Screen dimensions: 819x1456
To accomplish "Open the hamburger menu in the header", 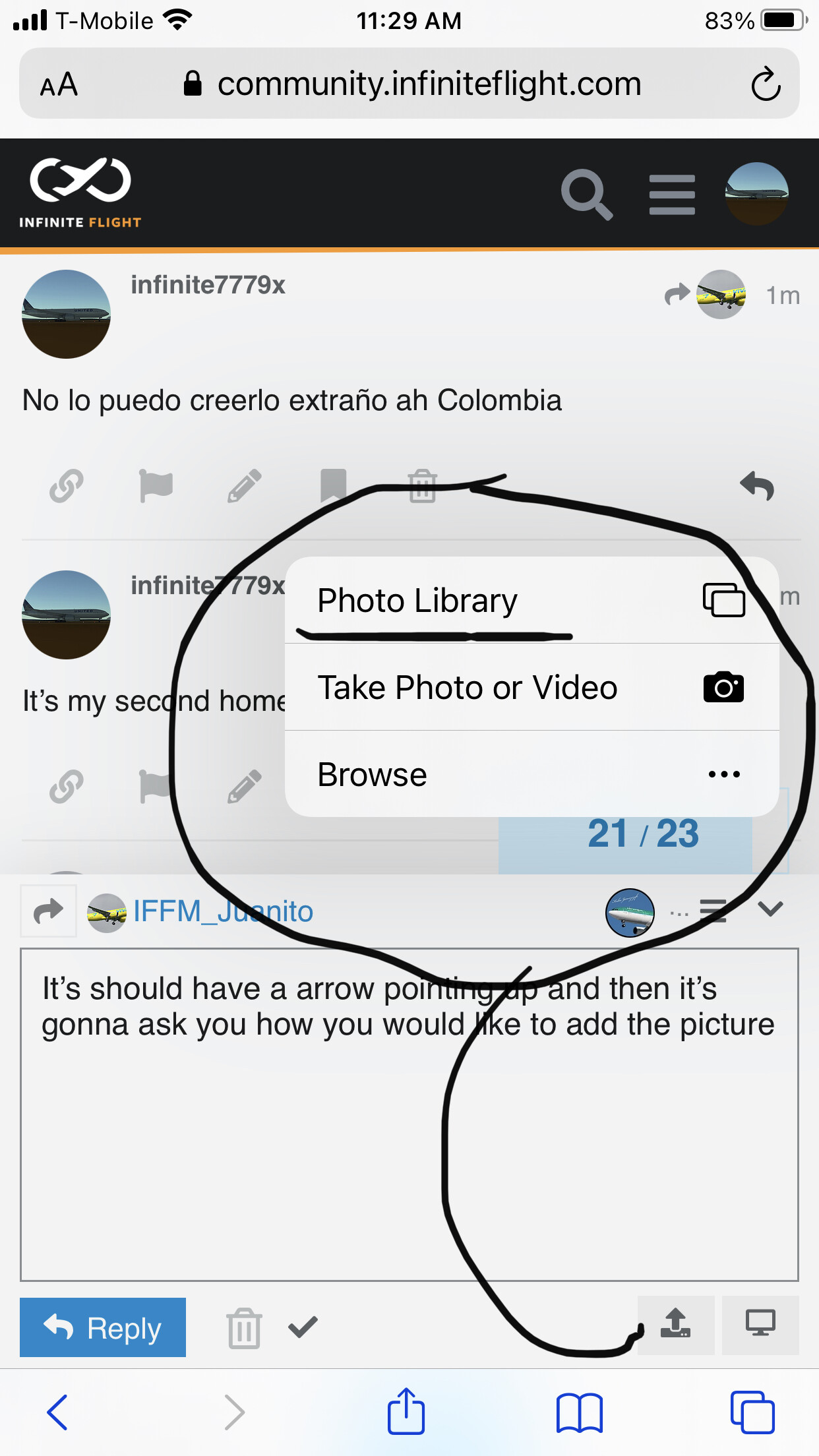I will point(671,194).
